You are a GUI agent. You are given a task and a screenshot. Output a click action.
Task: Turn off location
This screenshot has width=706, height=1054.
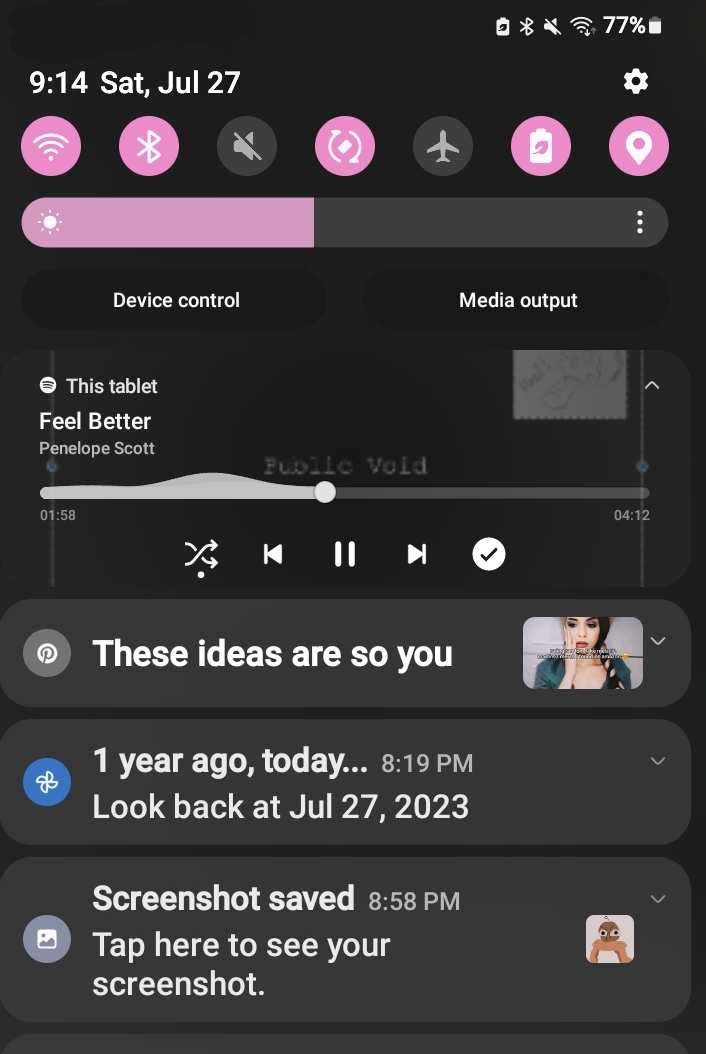[639, 148]
